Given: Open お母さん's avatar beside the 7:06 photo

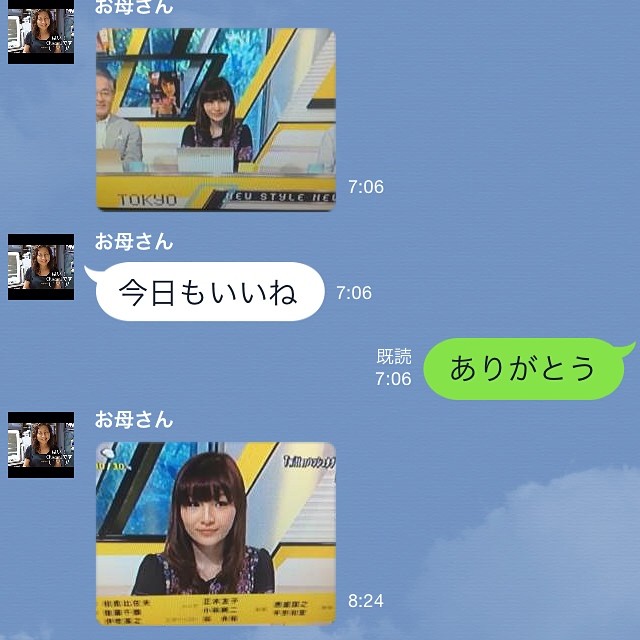Looking at the screenshot, I should [41, 36].
